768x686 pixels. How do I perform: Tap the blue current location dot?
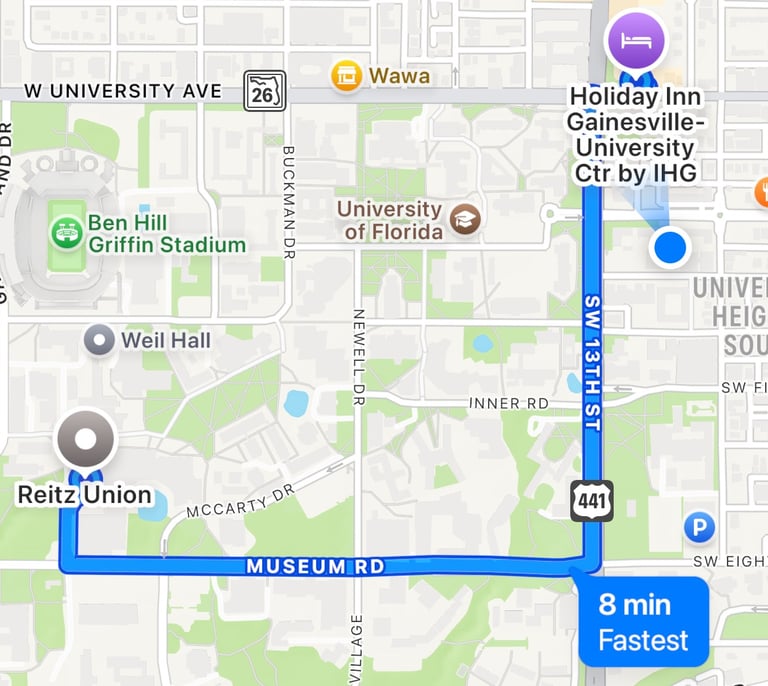669,246
